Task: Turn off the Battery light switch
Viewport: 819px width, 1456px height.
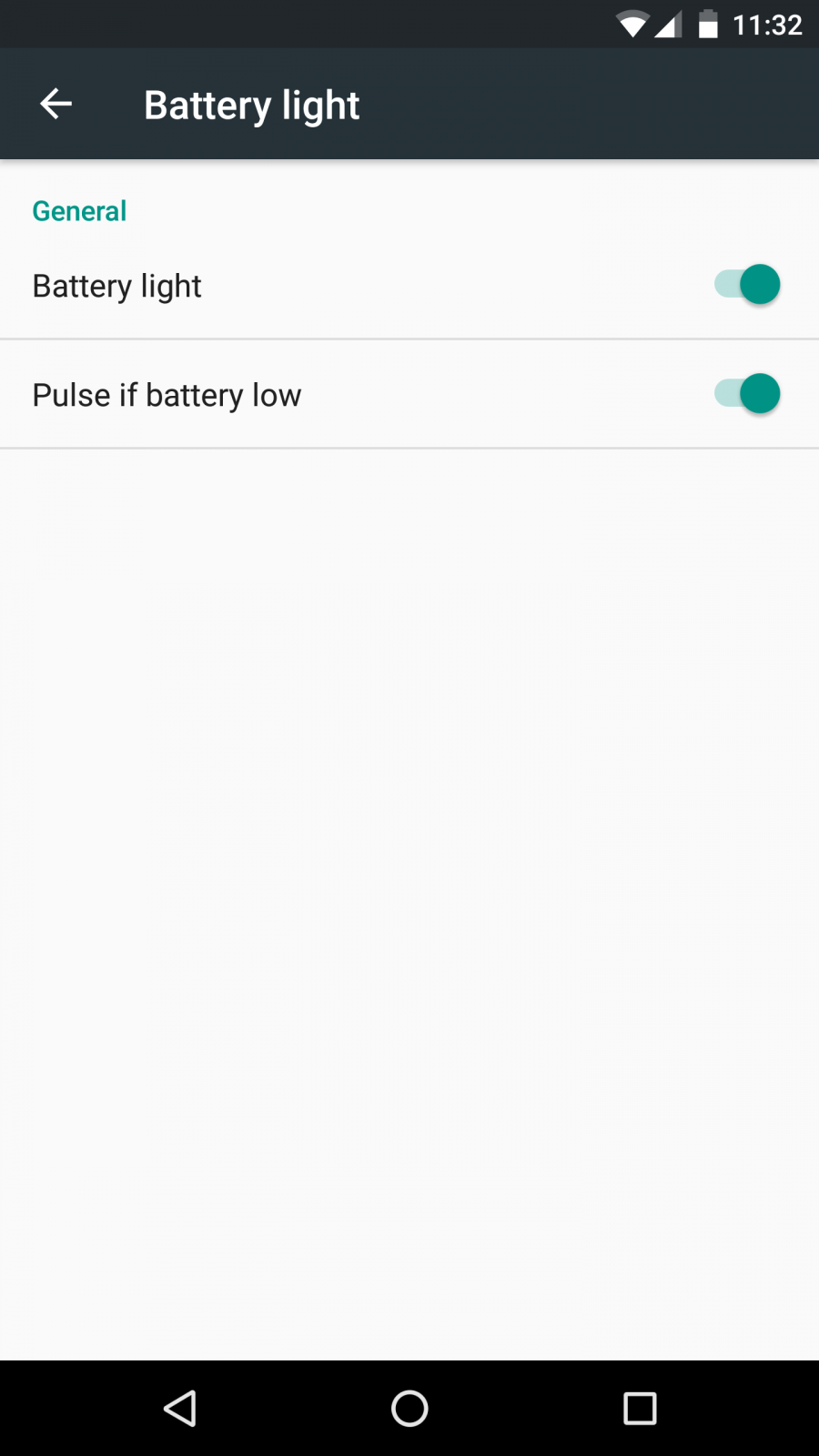Action: pos(747,285)
